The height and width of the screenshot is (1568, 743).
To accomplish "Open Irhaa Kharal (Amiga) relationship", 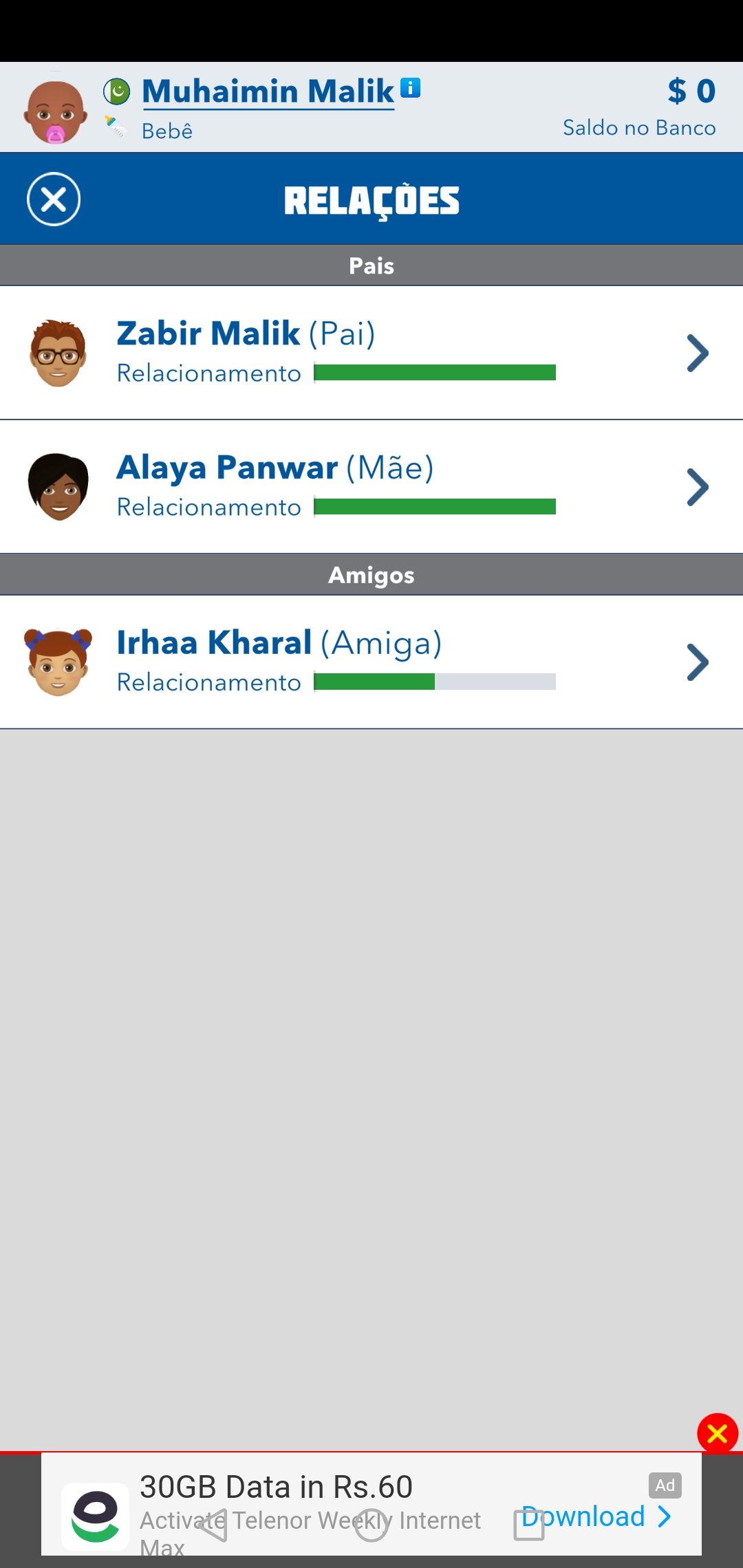I will point(371,662).
